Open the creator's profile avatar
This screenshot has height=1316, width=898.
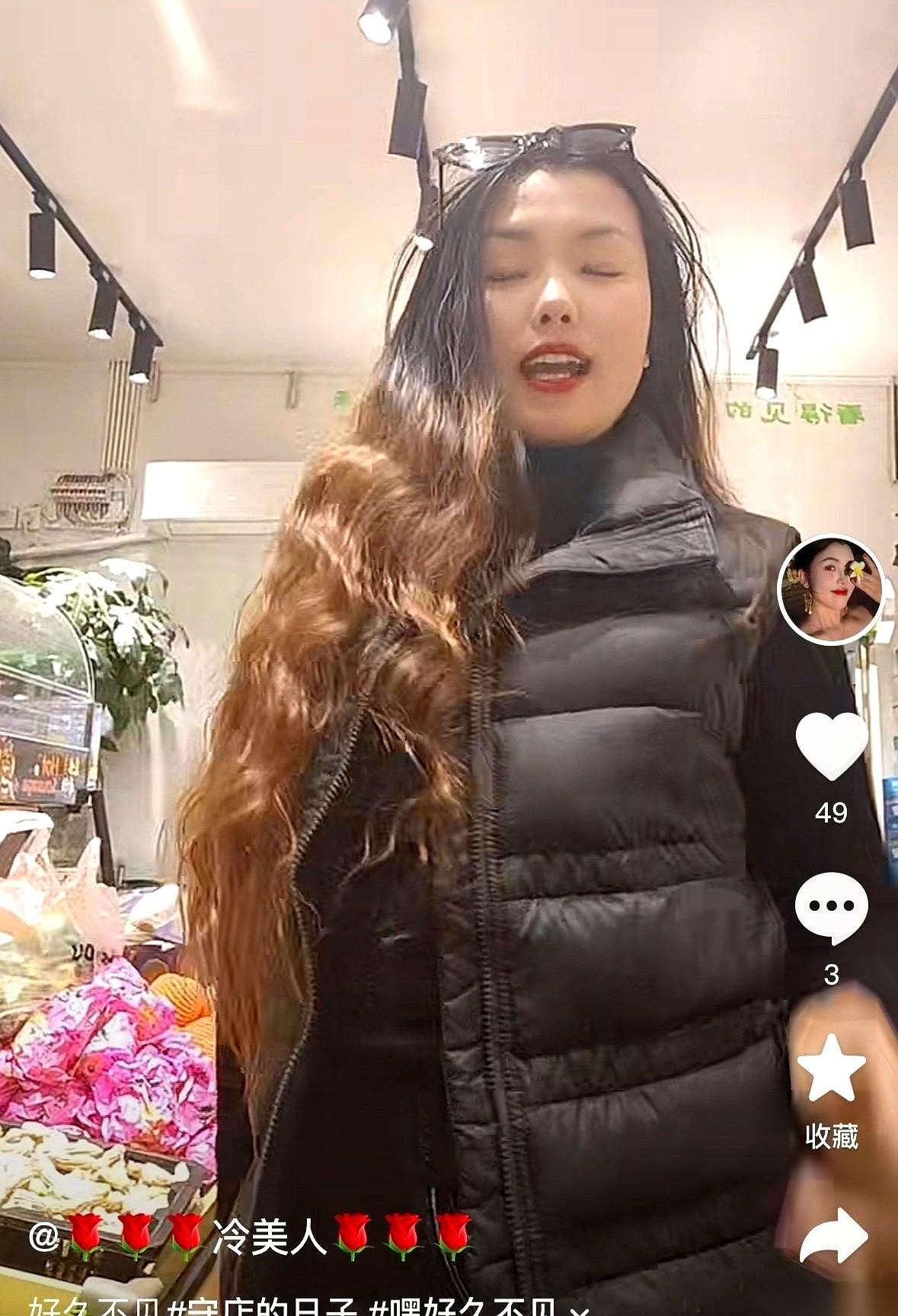tap(831, 589)
